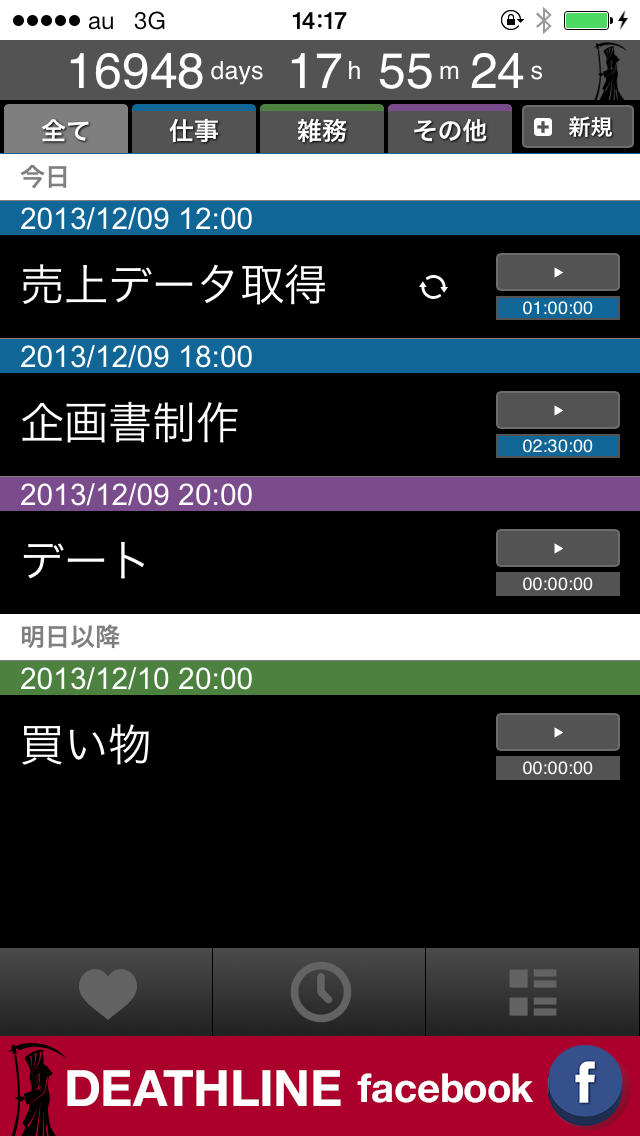640x1136 pixels.
Task: Open the DEATHLINE facebook banner
Action: (320, 1087)
